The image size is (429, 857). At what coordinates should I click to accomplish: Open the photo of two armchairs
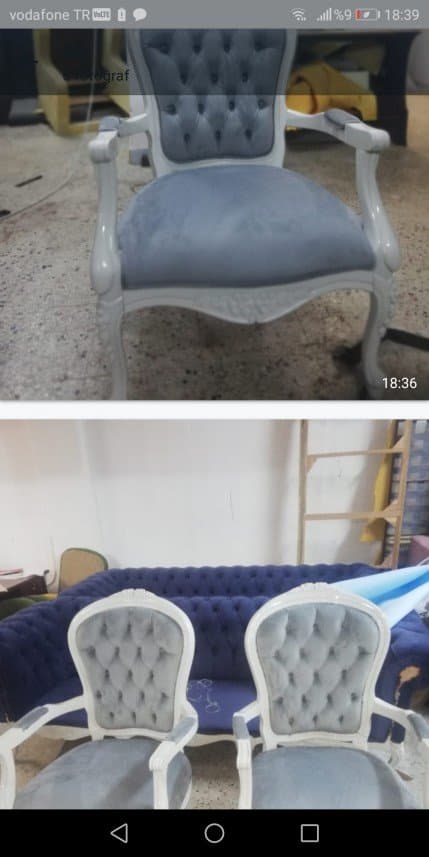[x=214, y=614]
